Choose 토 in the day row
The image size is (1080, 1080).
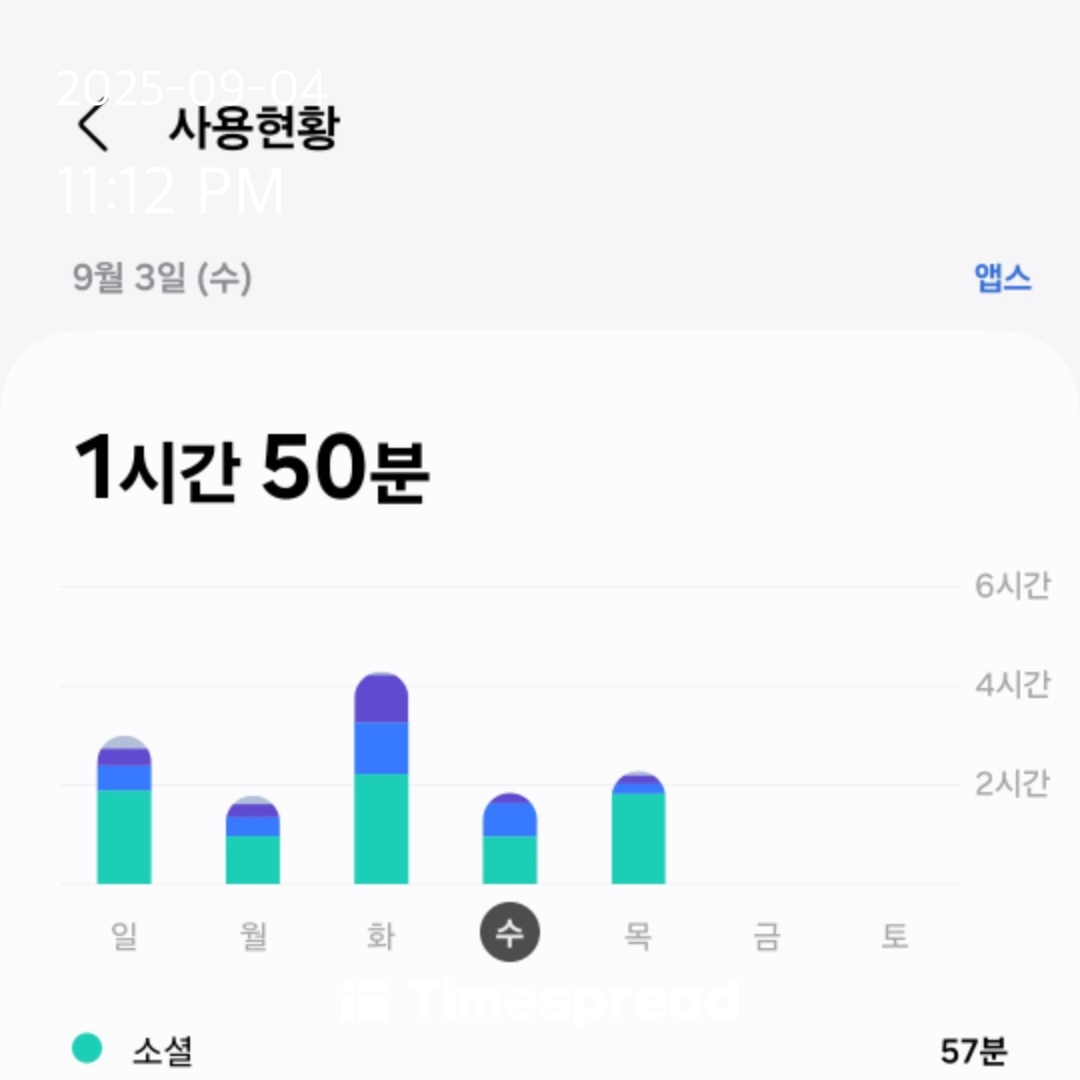895,936
